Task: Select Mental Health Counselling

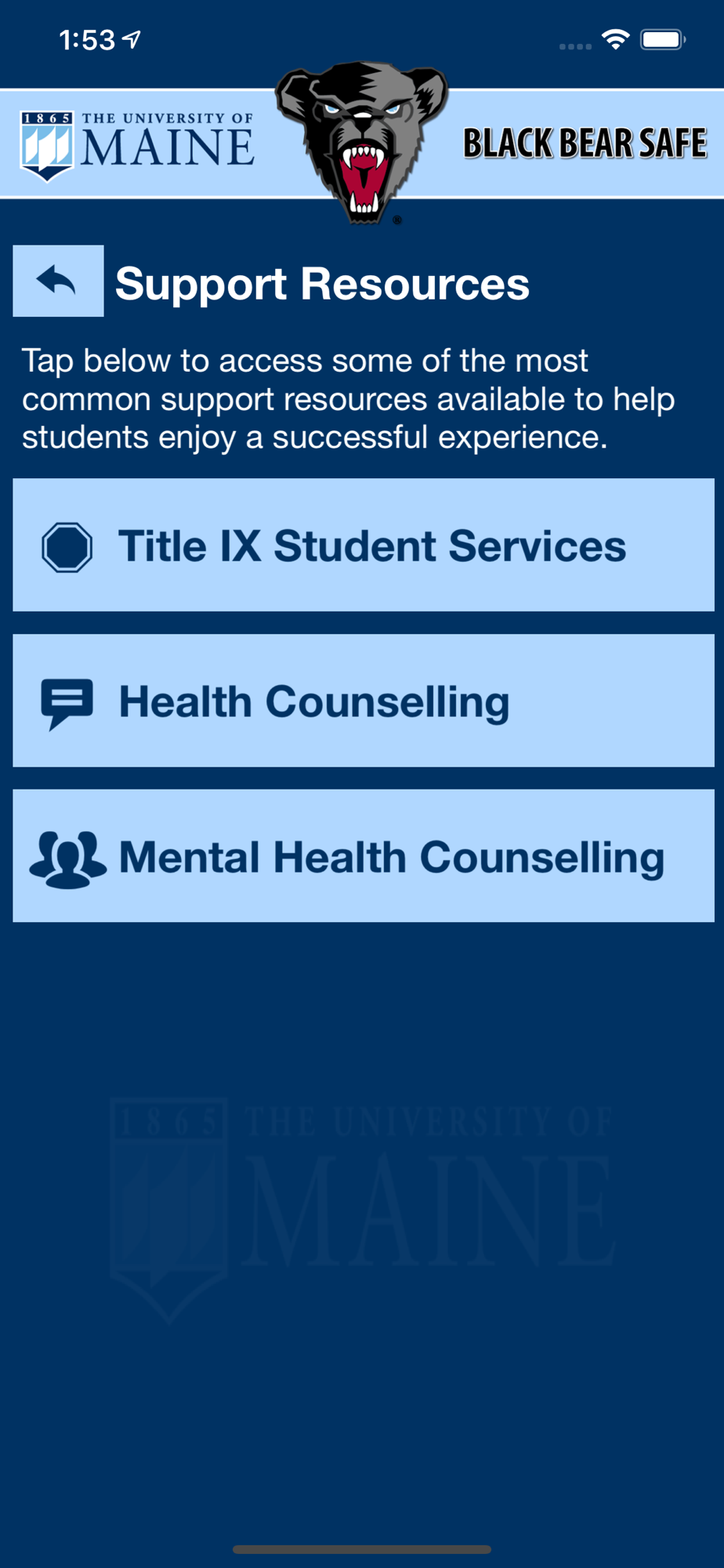Action: tap(364, 855)
